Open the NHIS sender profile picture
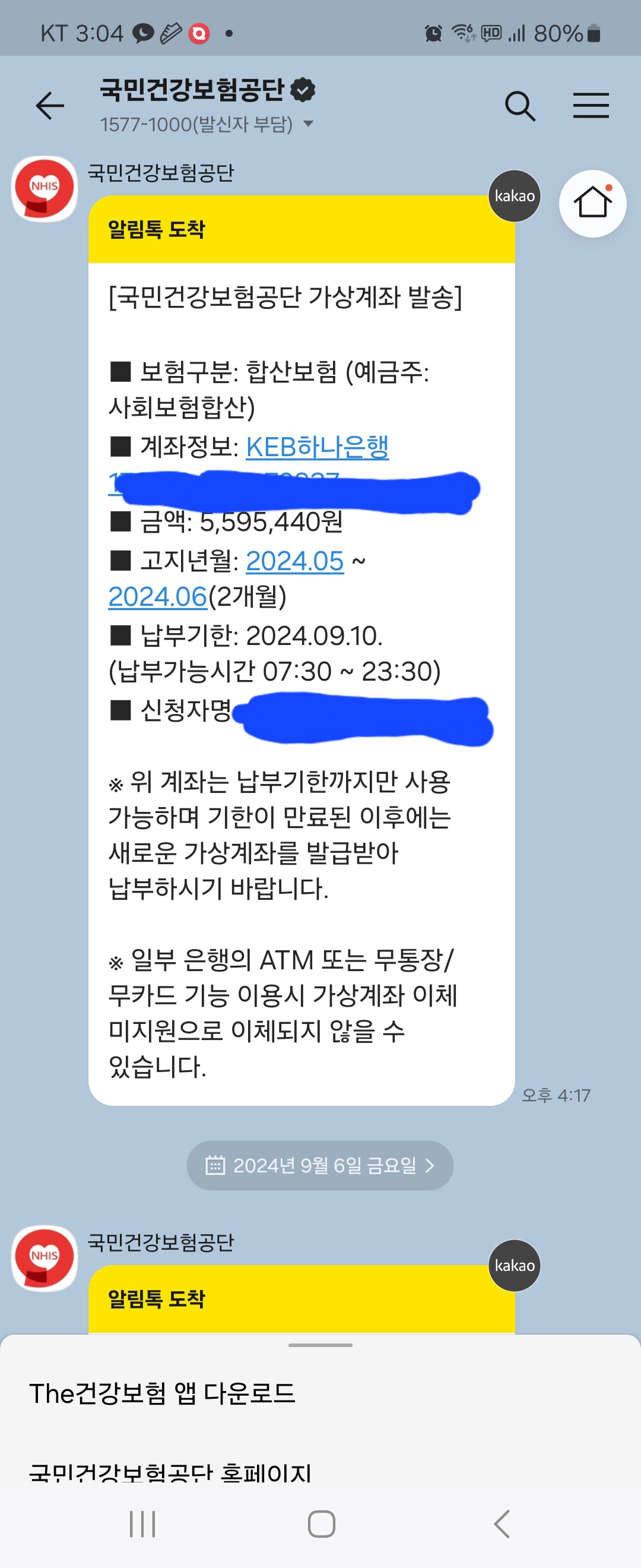Viewport: 641px width, 1568px height. [45, 189]
